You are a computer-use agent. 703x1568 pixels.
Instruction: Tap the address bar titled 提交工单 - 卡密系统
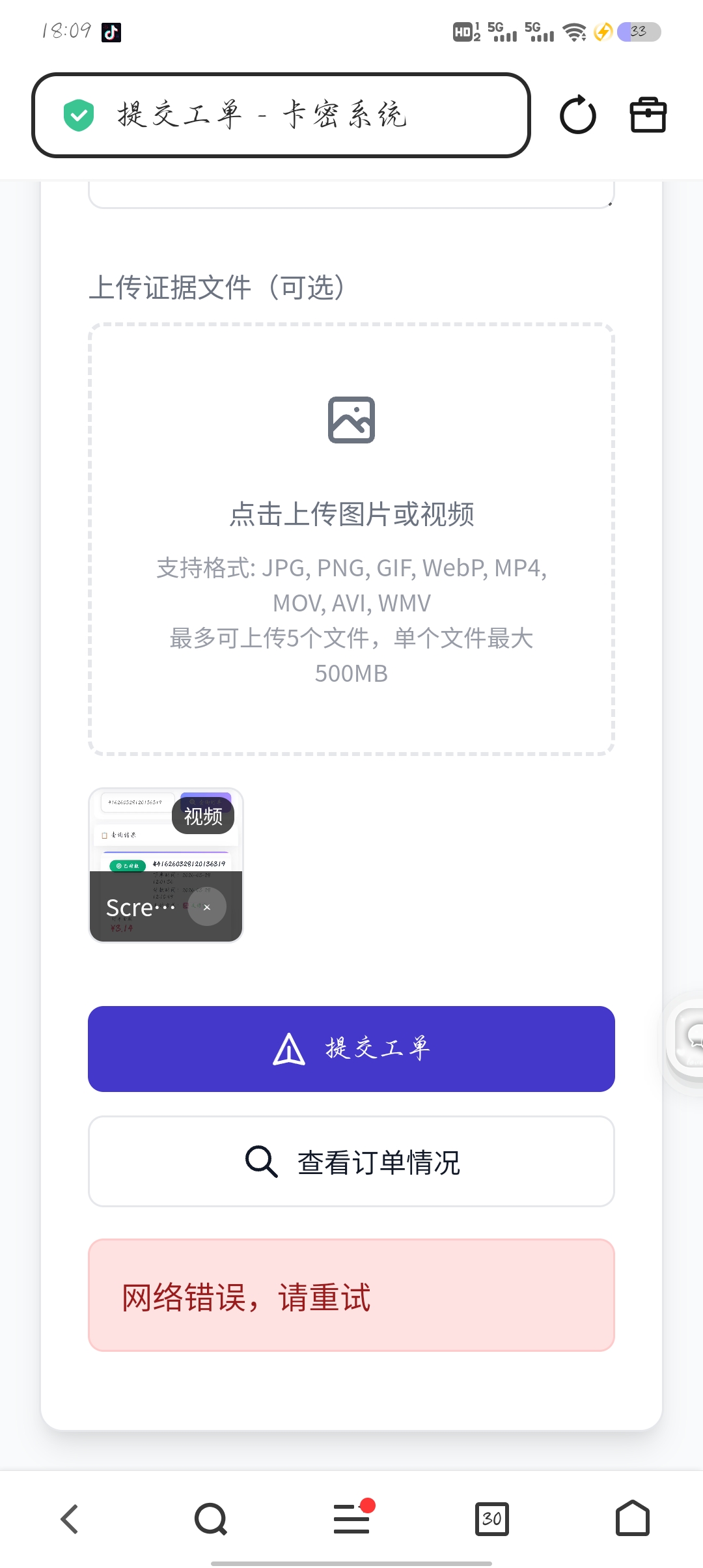click(x=280, y=115)
